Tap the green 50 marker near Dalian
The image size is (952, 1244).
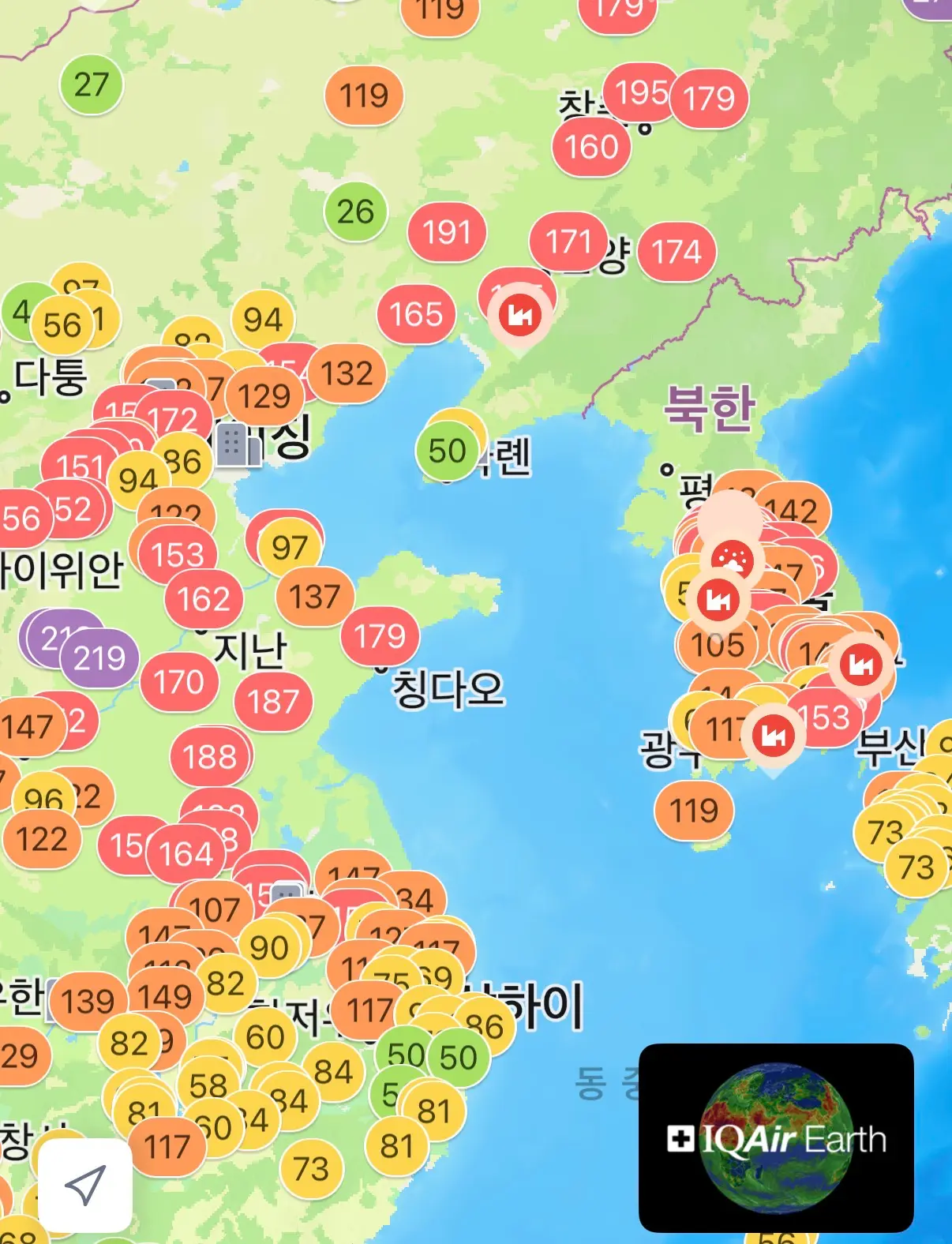447,452
